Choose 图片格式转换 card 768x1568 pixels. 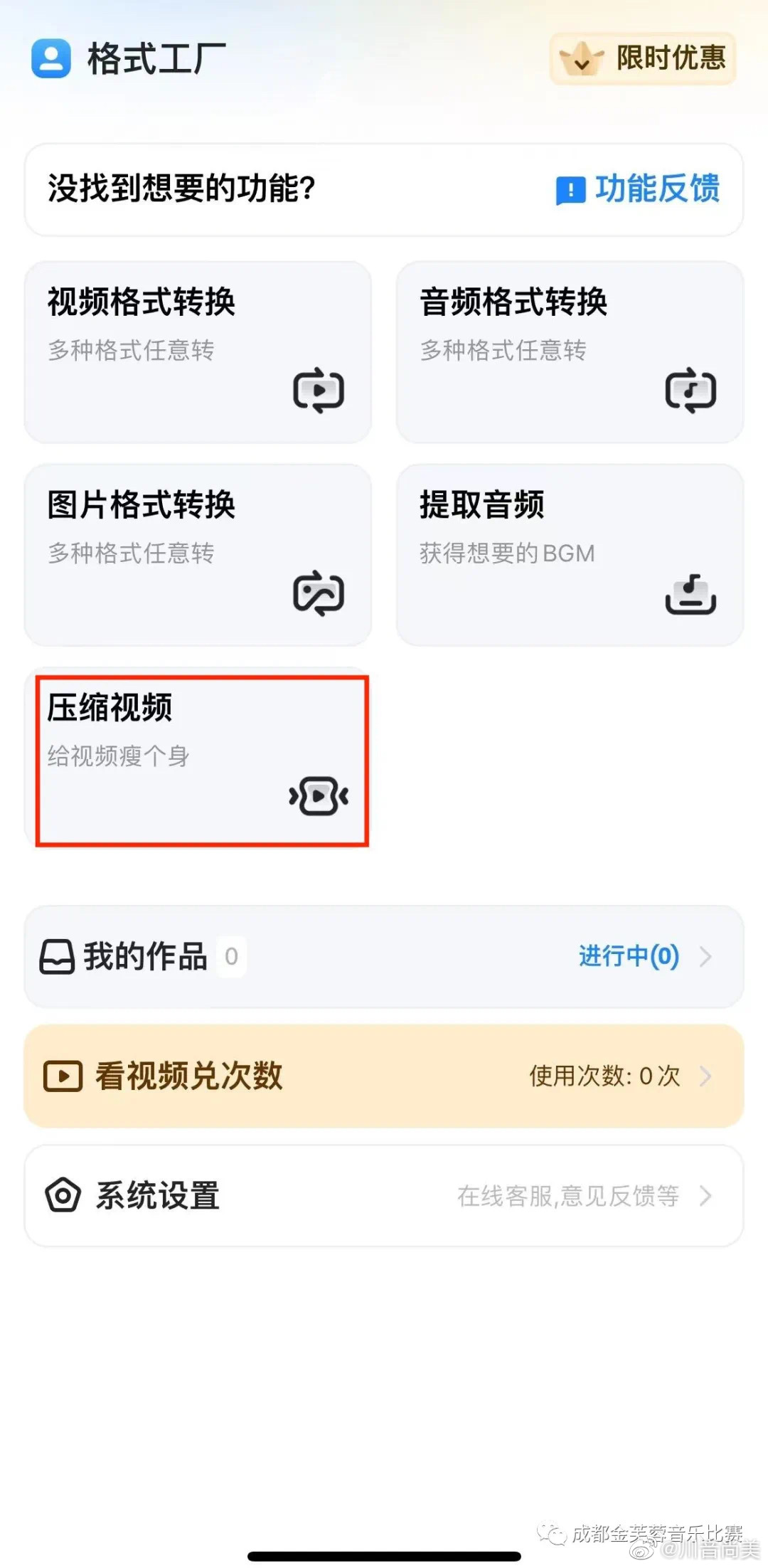198,555
